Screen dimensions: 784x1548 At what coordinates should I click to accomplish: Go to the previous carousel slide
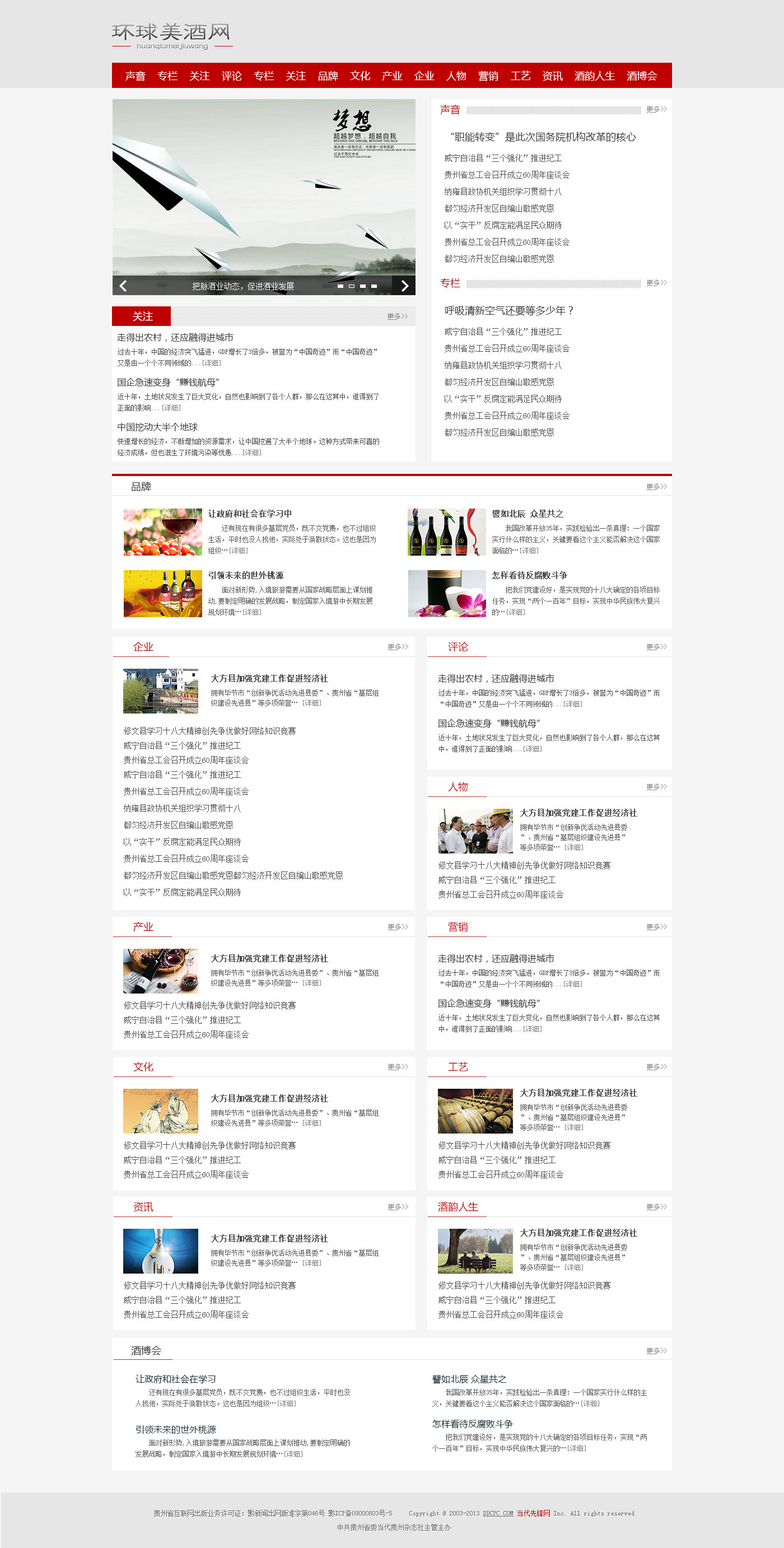pyautogui.click(x=123, y=286)
